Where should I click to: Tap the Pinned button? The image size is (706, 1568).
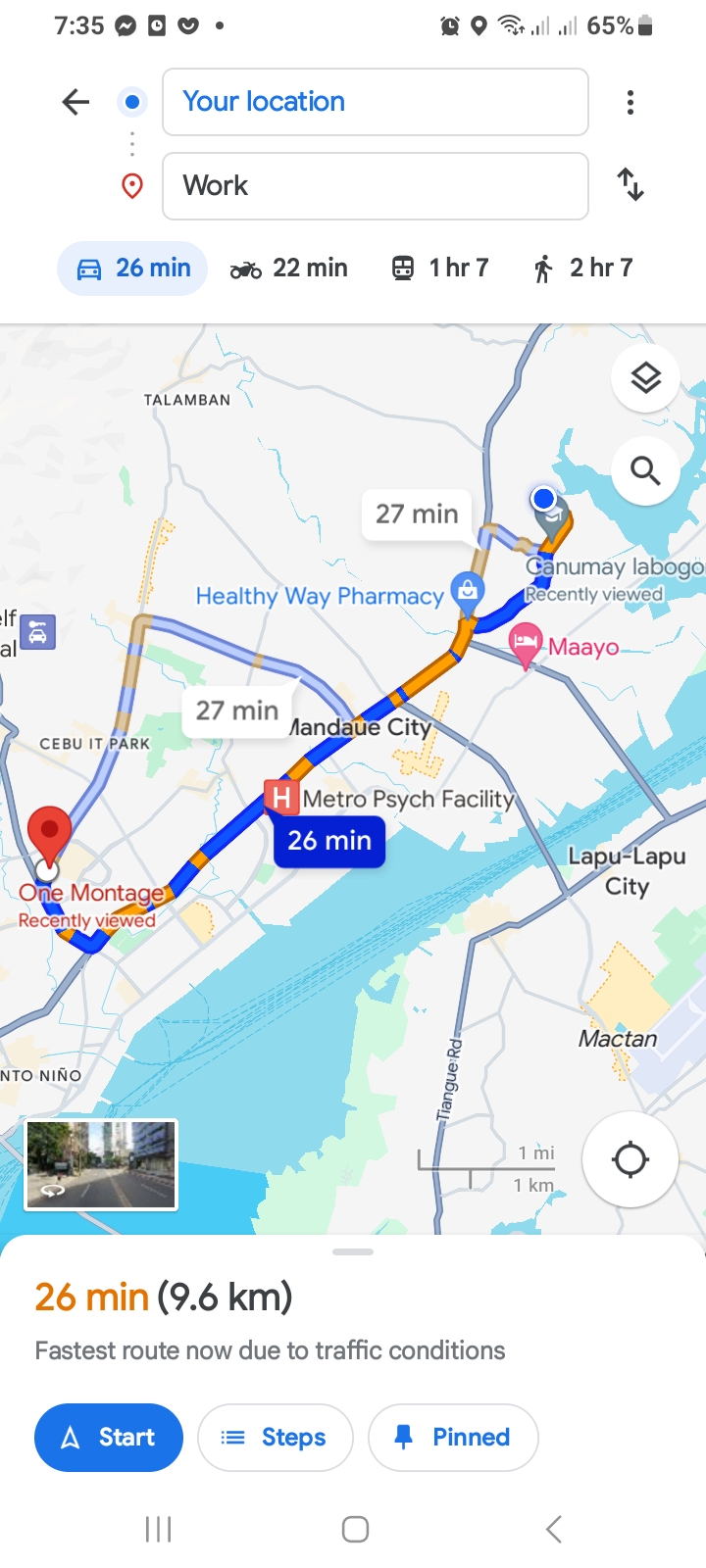click(x=453, y=1438)
